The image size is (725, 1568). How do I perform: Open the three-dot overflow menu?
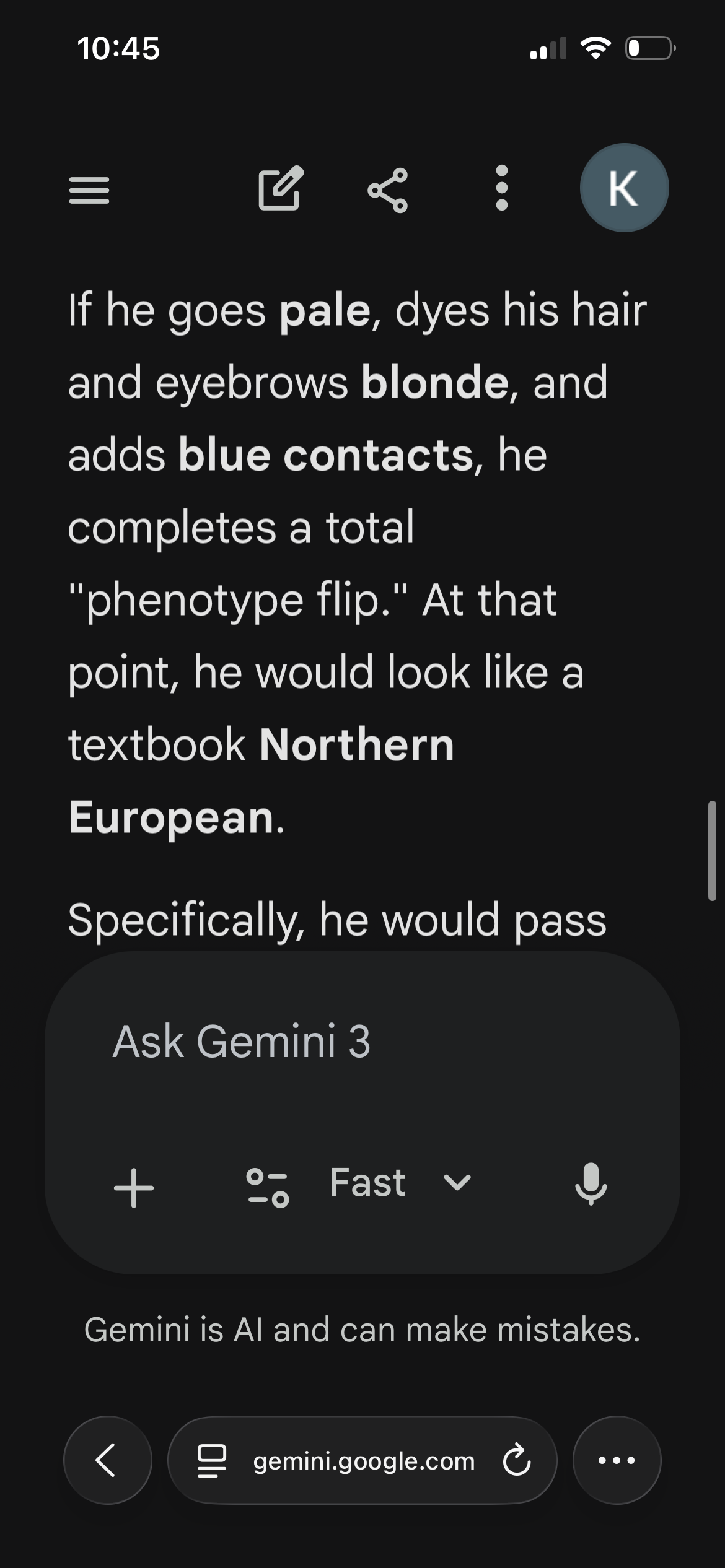pyautogui.click(x=502, y=188)
